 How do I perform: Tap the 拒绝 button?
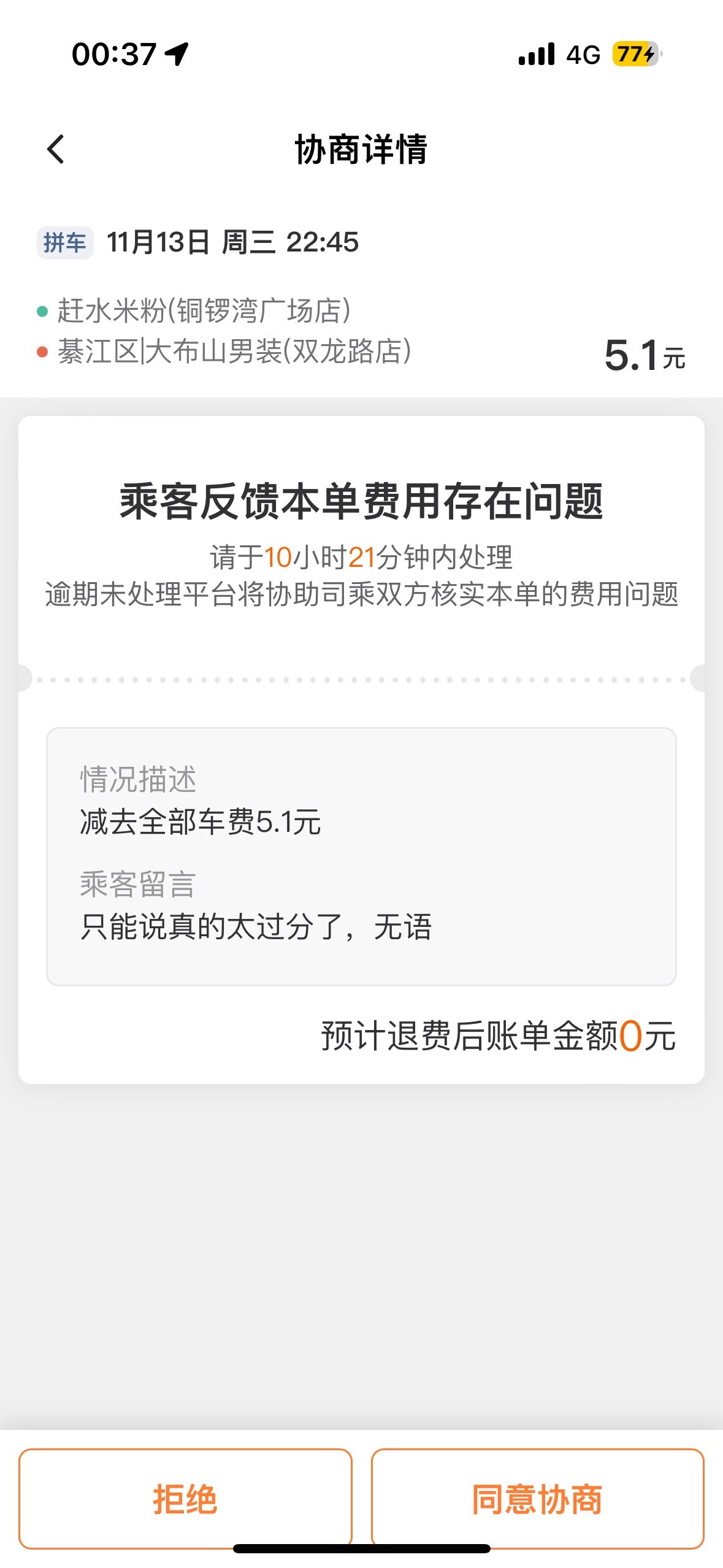tap(185, 1498)
